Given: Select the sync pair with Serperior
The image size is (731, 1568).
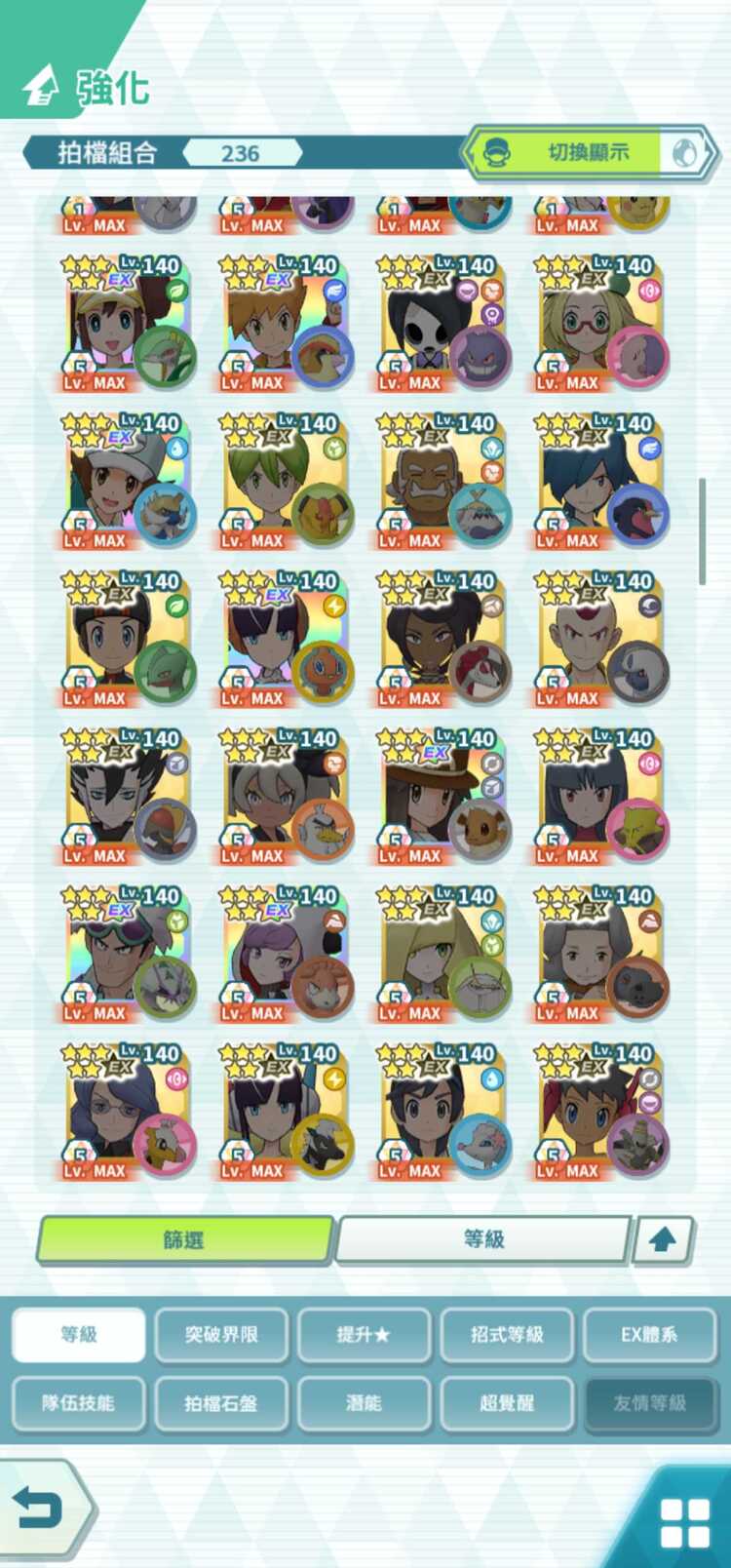Looking at the screenshot, I should click(127, 324).
